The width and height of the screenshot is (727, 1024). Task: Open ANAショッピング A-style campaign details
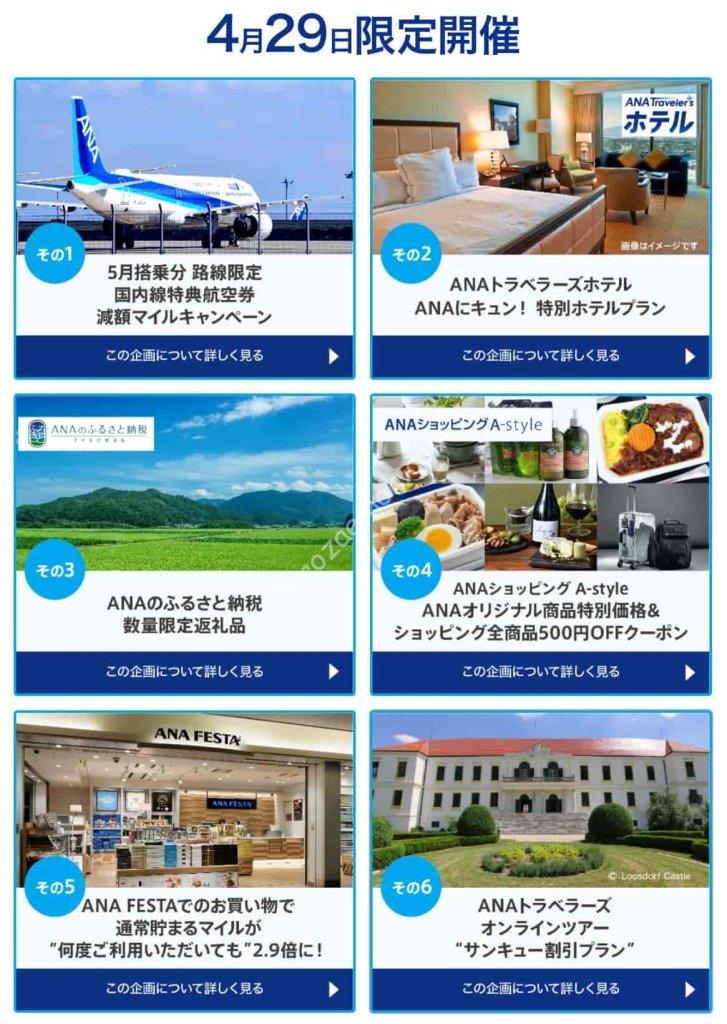coord(541,672)
